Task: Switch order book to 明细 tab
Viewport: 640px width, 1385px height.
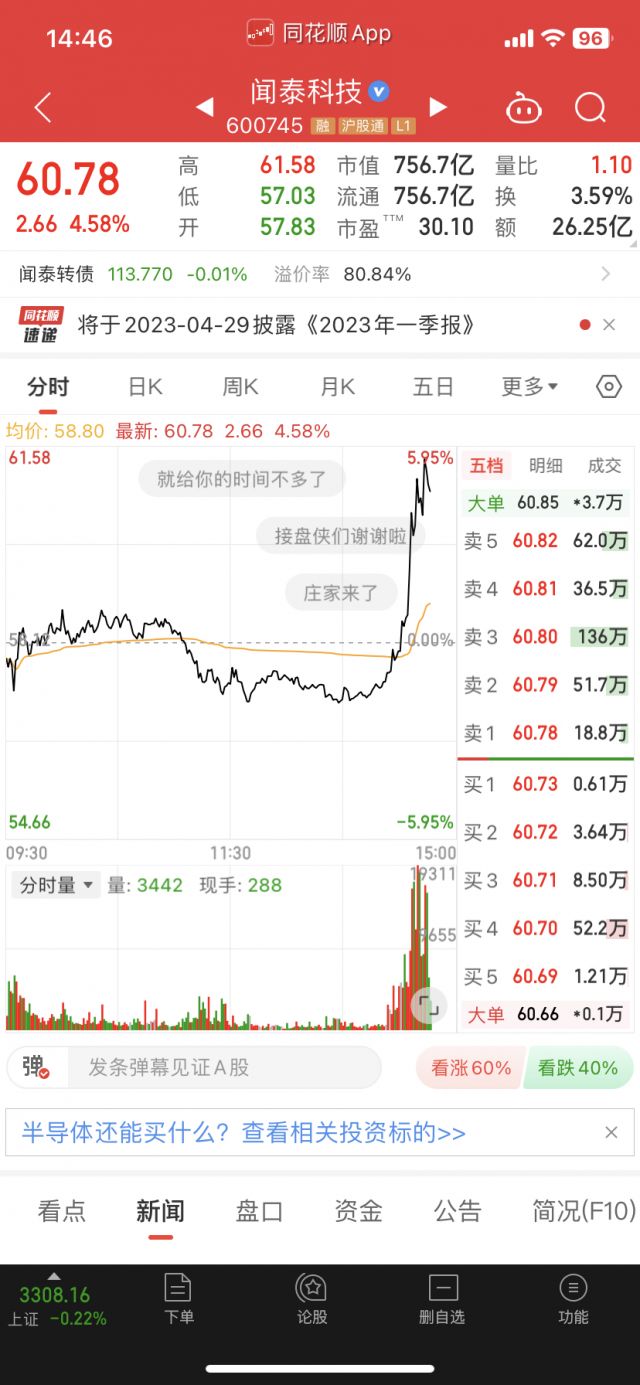Action: tap(546, 465)
